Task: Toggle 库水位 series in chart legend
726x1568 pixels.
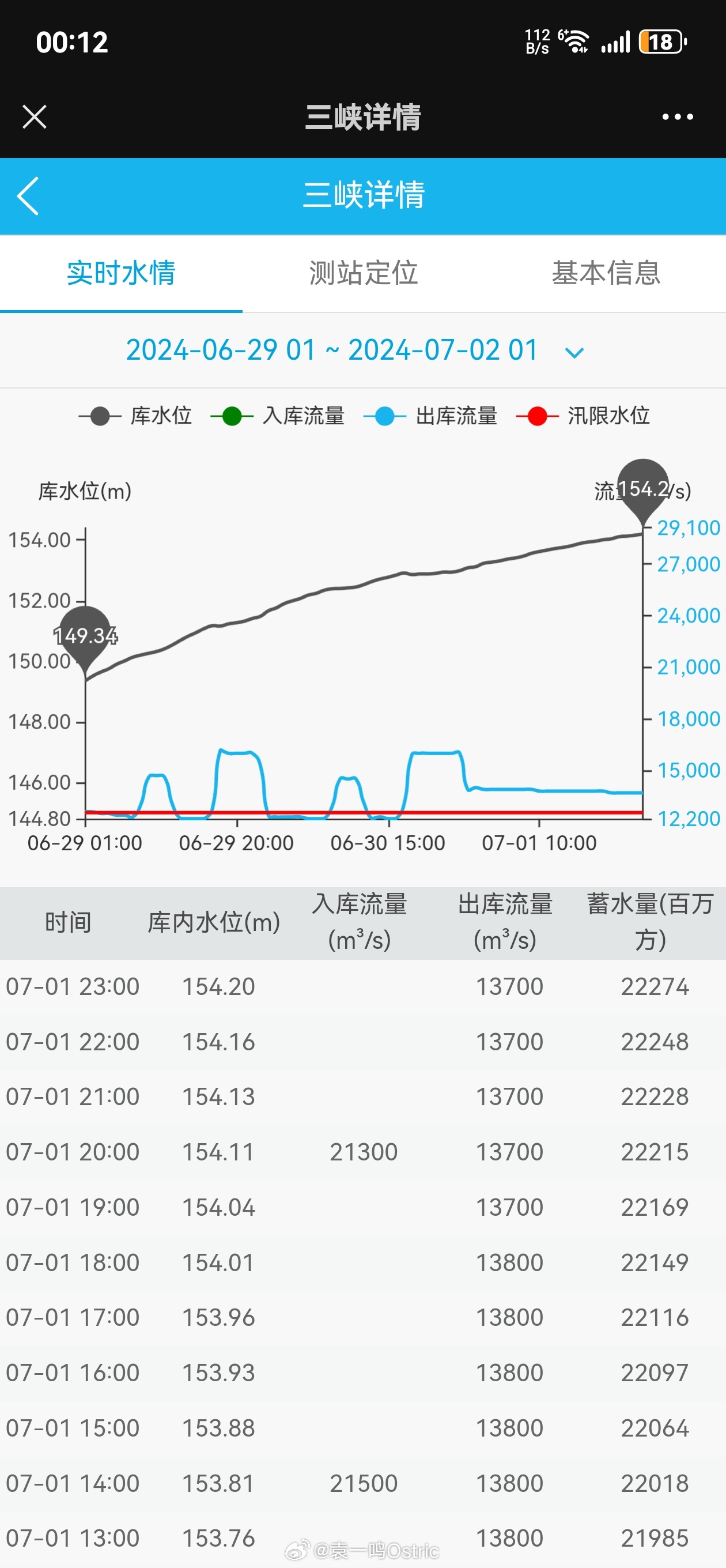Action: (x=135, y=416)
